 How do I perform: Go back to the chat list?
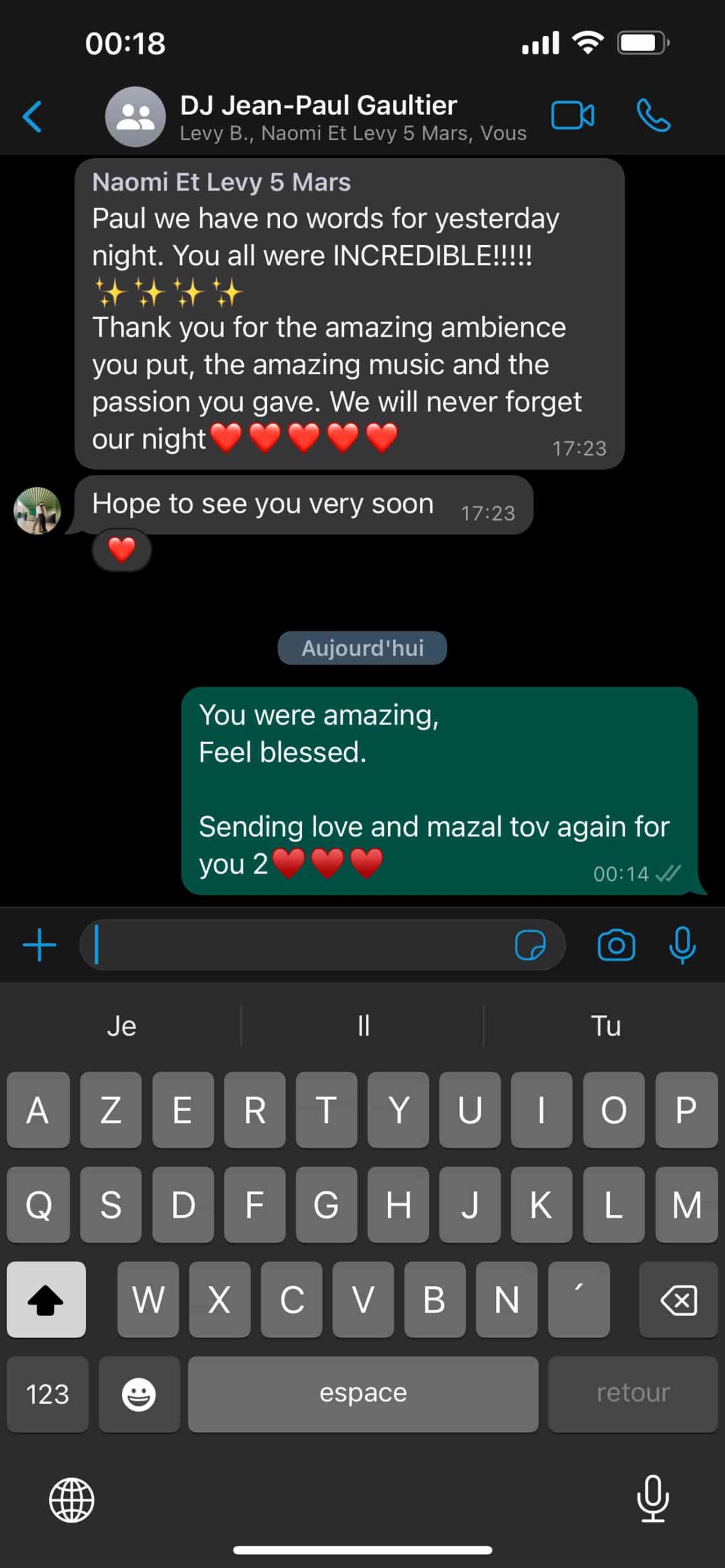(32, 116)
